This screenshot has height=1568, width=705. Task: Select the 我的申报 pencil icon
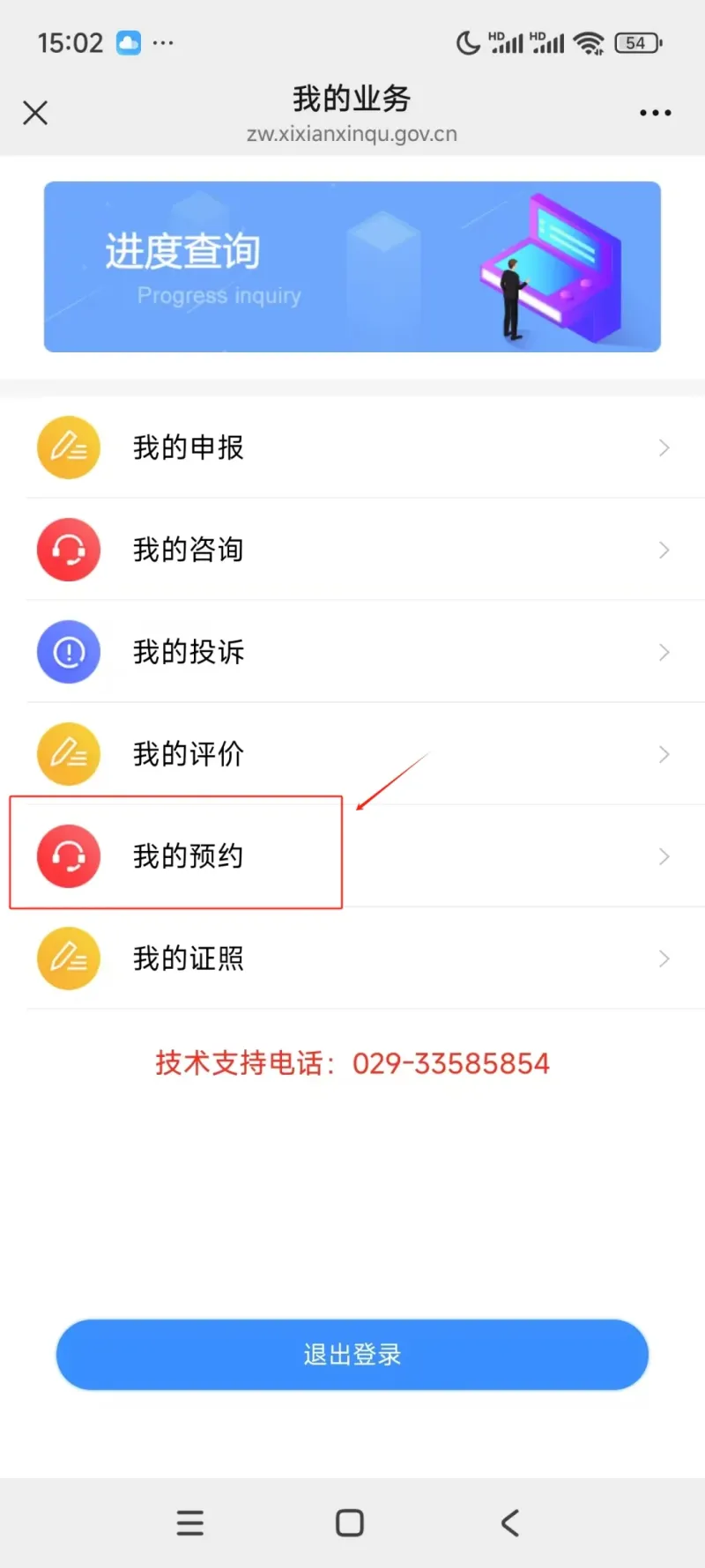(x=69, y=447)
